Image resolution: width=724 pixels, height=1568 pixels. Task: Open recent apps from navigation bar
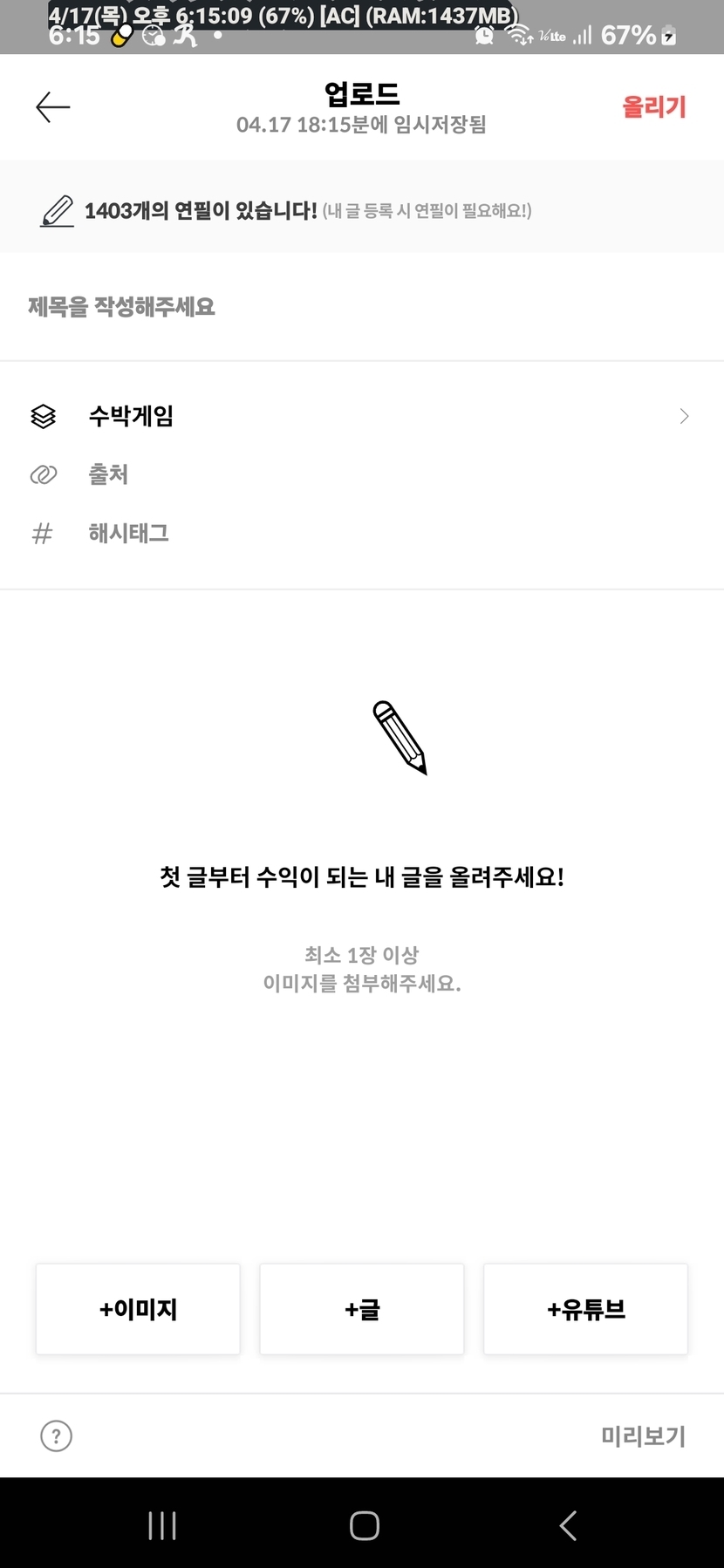tap(162, 1525)
